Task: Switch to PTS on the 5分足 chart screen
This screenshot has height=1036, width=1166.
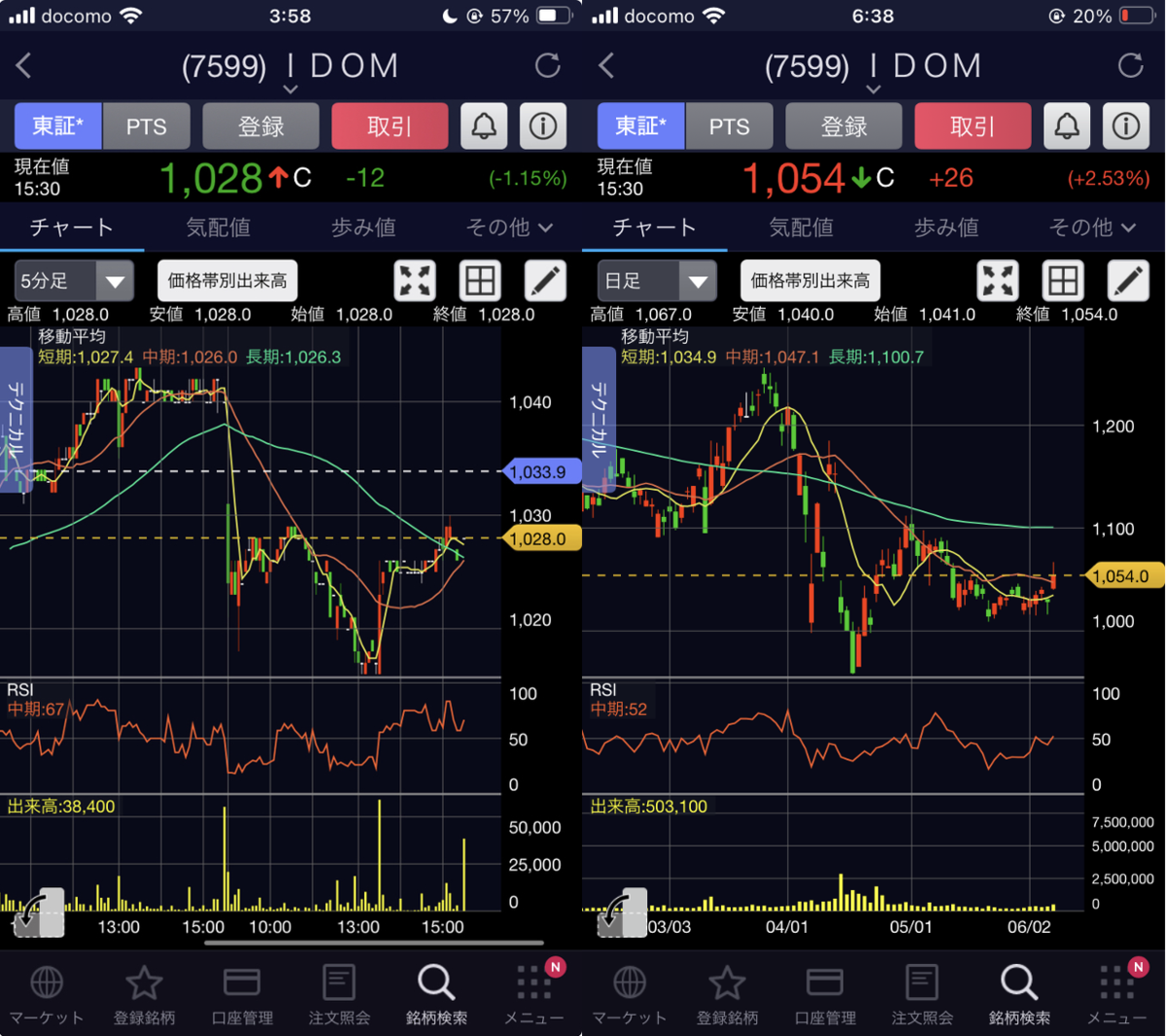Action: tap(146, 126)
